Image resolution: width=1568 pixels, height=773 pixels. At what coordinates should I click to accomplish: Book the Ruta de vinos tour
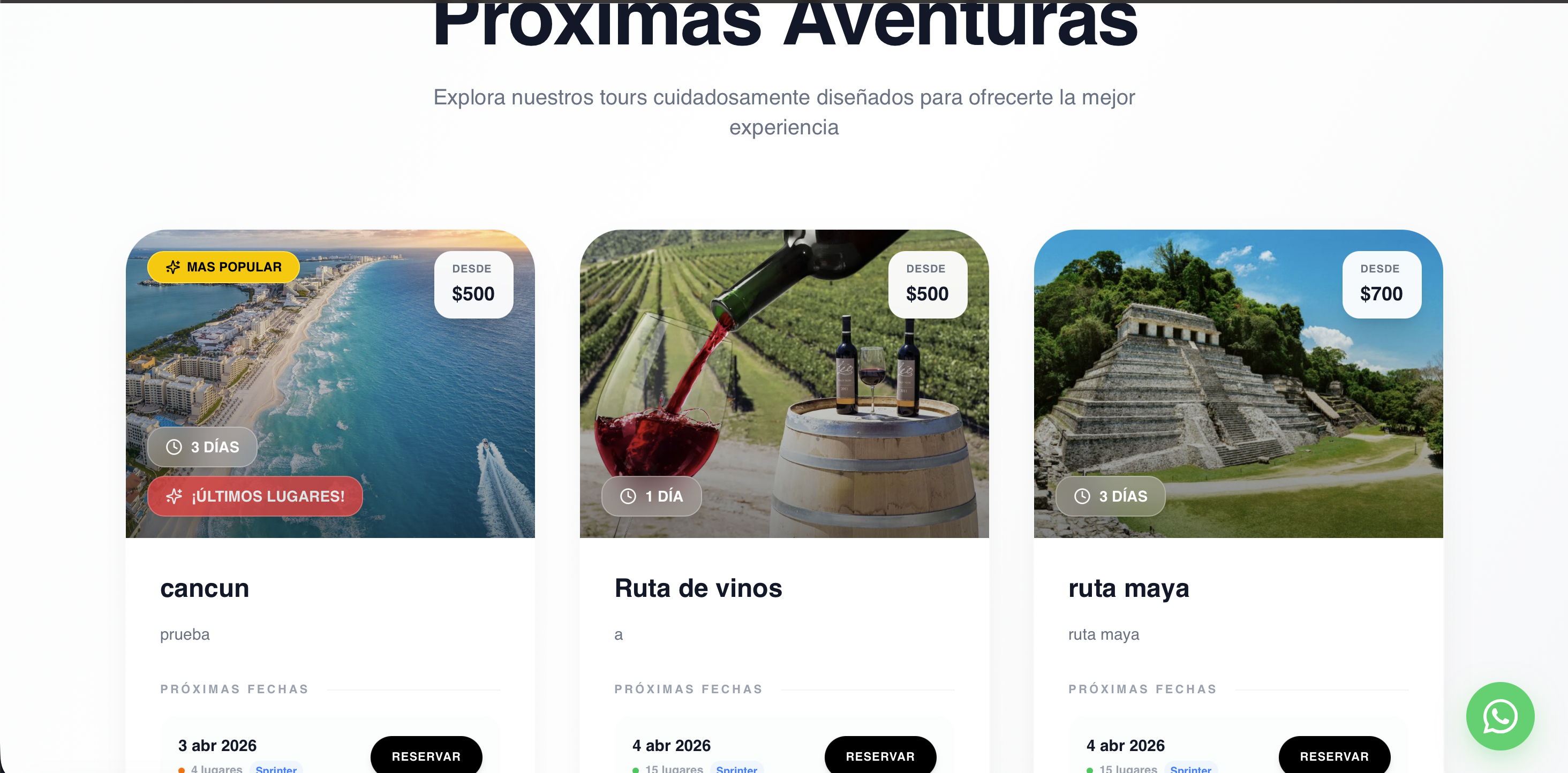pos(879,756)
